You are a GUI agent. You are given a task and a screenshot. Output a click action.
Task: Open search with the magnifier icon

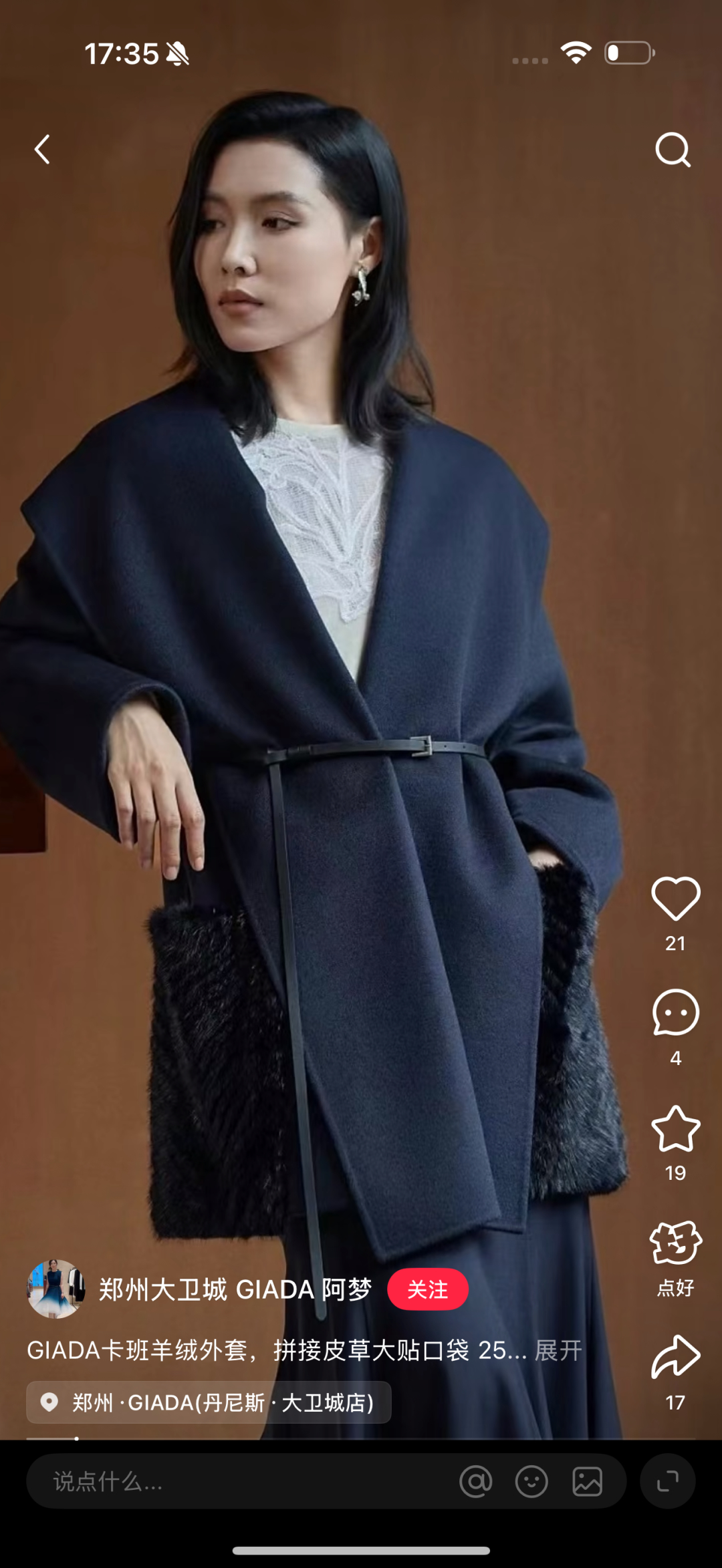[673, 149]
